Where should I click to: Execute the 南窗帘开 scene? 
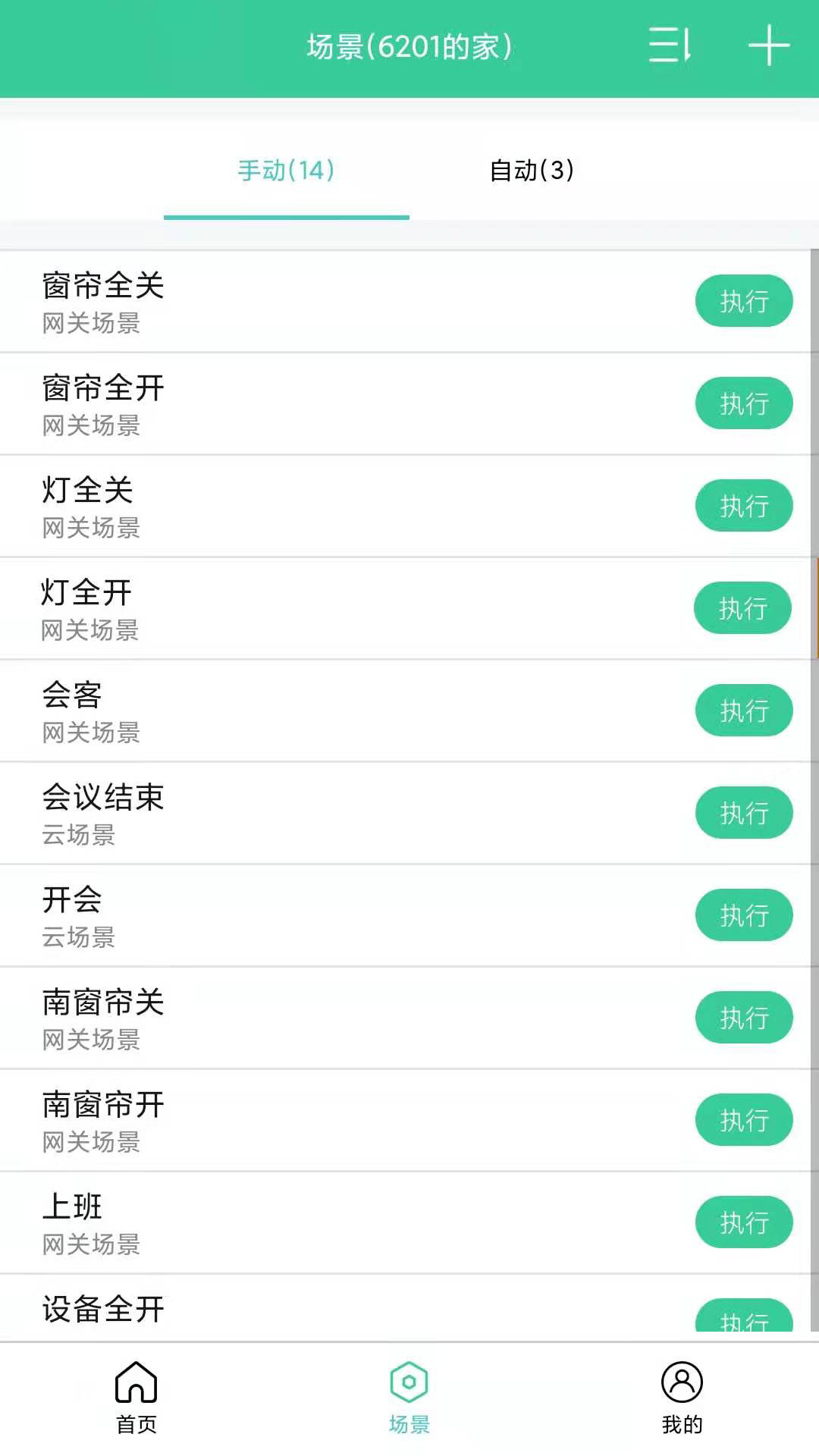click(x=744, y=1119)
